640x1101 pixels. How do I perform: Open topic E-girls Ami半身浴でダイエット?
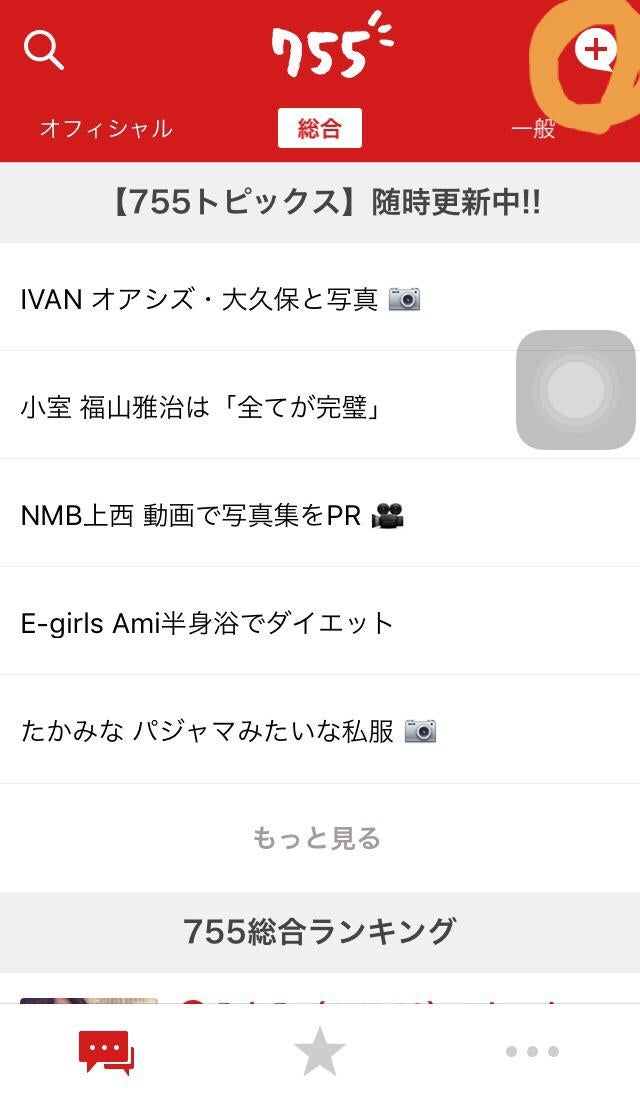coord(208,623)
